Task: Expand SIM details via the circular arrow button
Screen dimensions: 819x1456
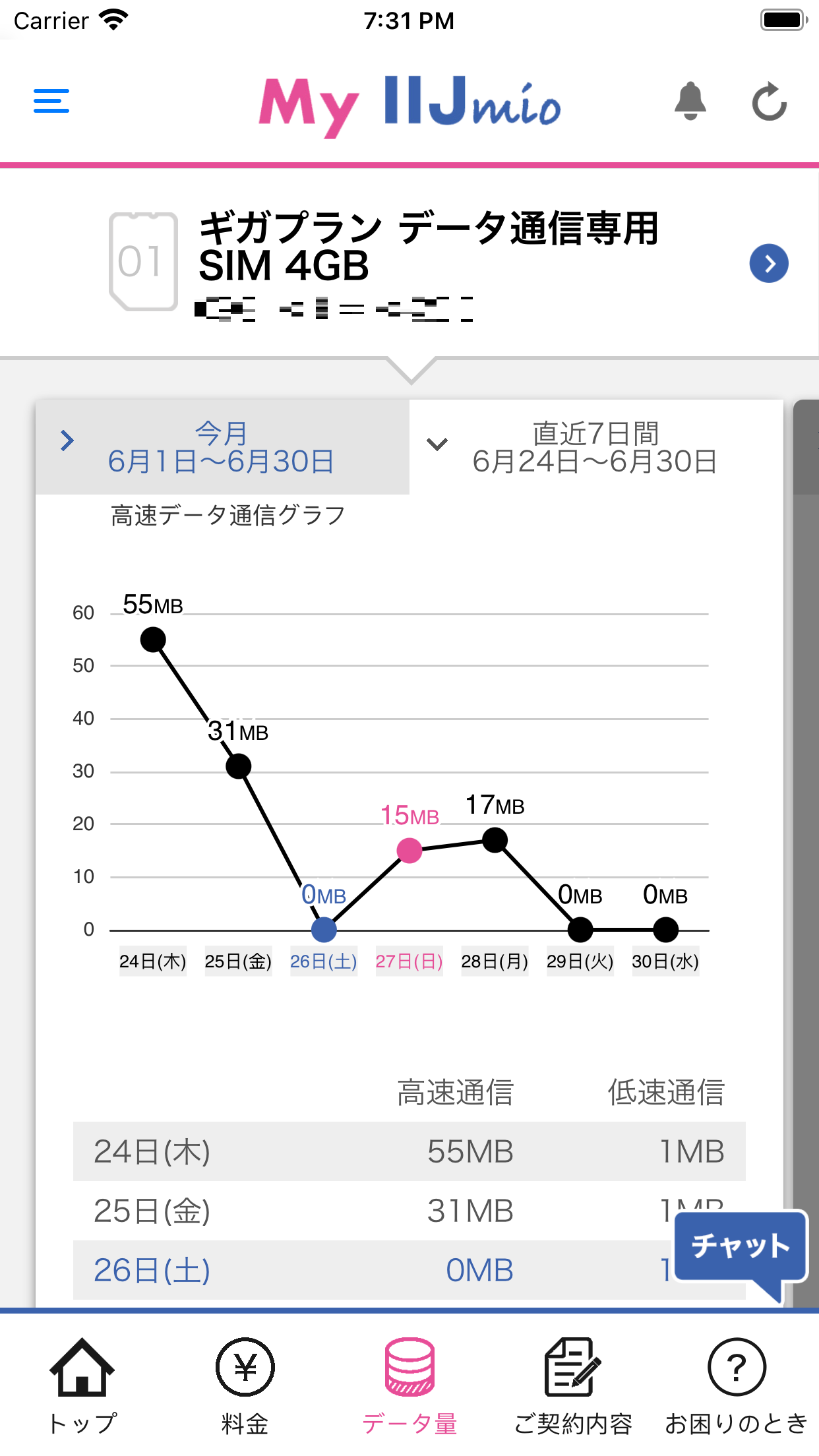Action: click(769, 263)
